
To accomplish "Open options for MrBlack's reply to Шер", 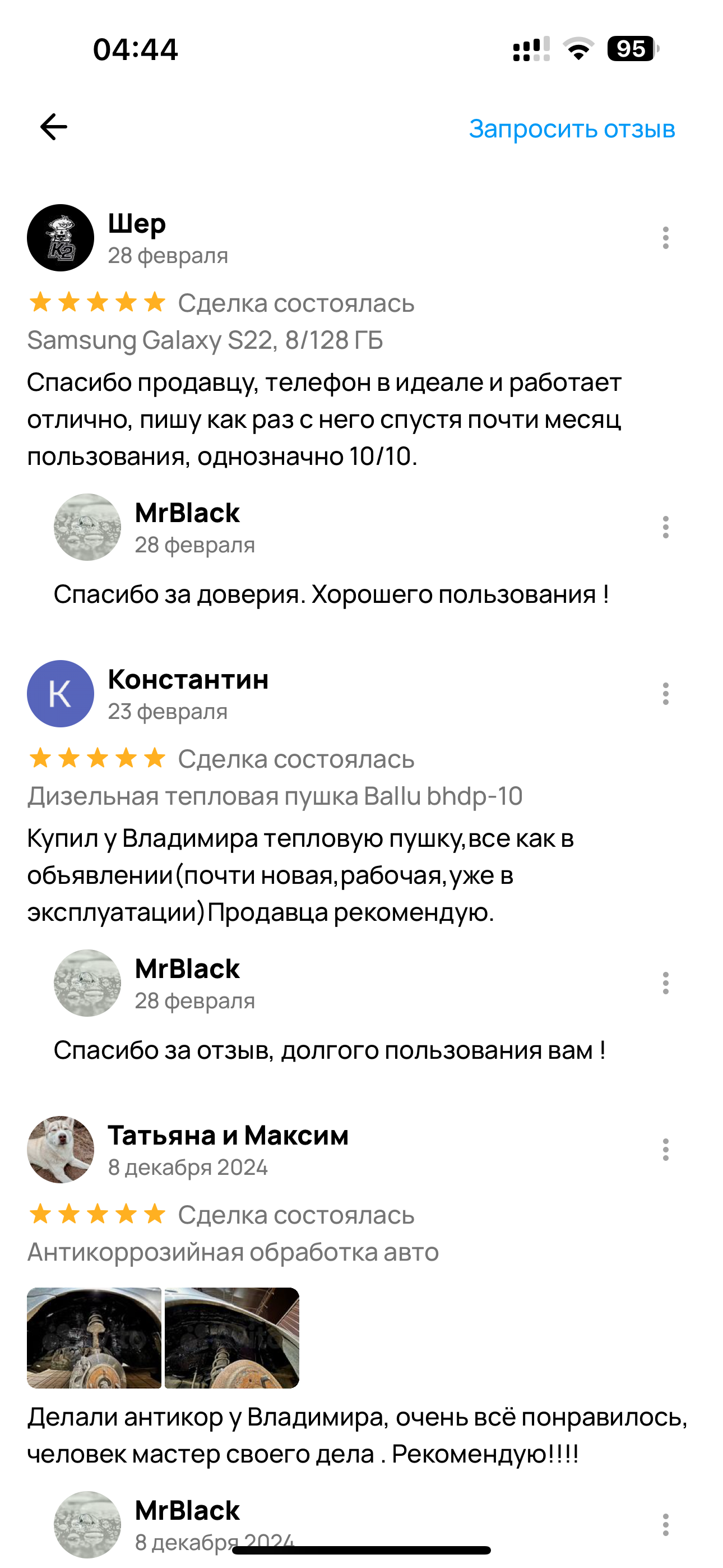I will pos(665,527).
